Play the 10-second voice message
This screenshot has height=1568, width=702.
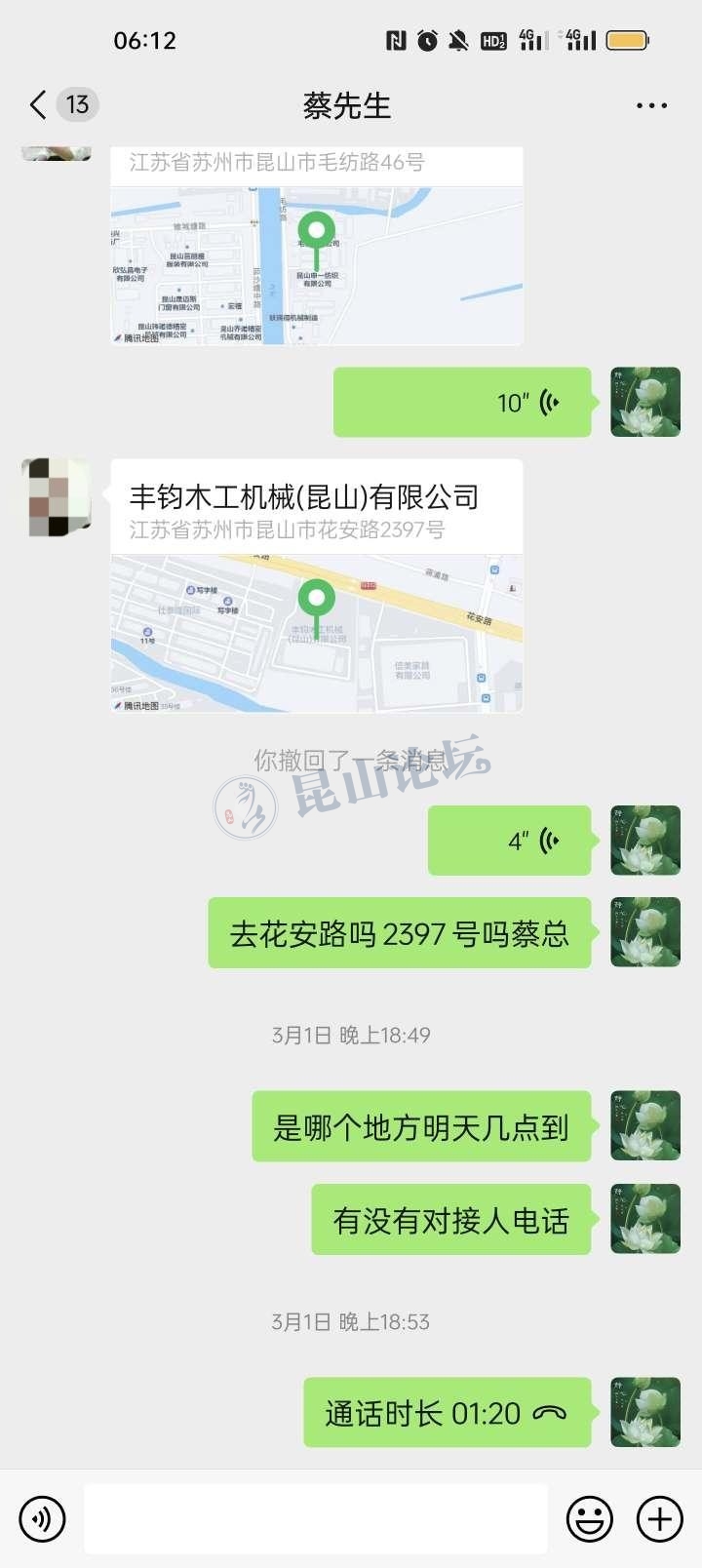463,402
